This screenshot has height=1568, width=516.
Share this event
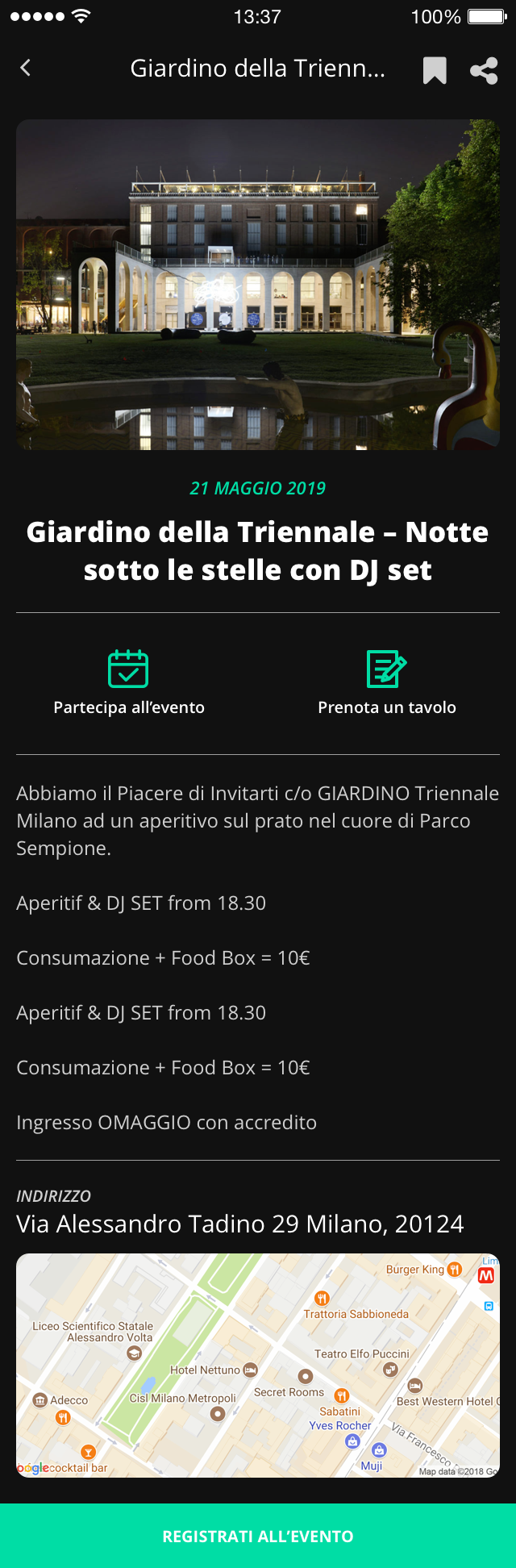484,70
